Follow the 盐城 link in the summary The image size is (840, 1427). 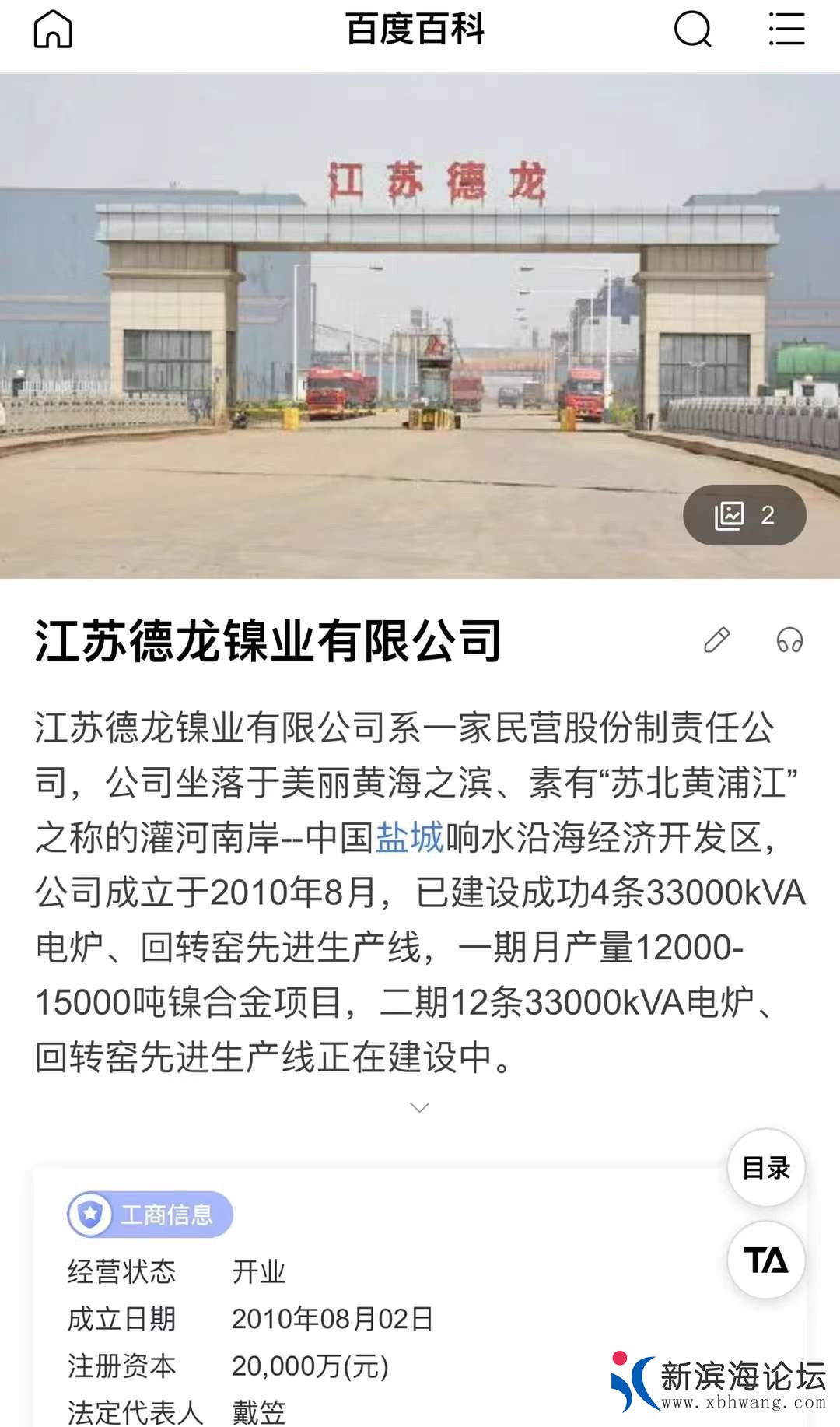(x=409, y=838)
